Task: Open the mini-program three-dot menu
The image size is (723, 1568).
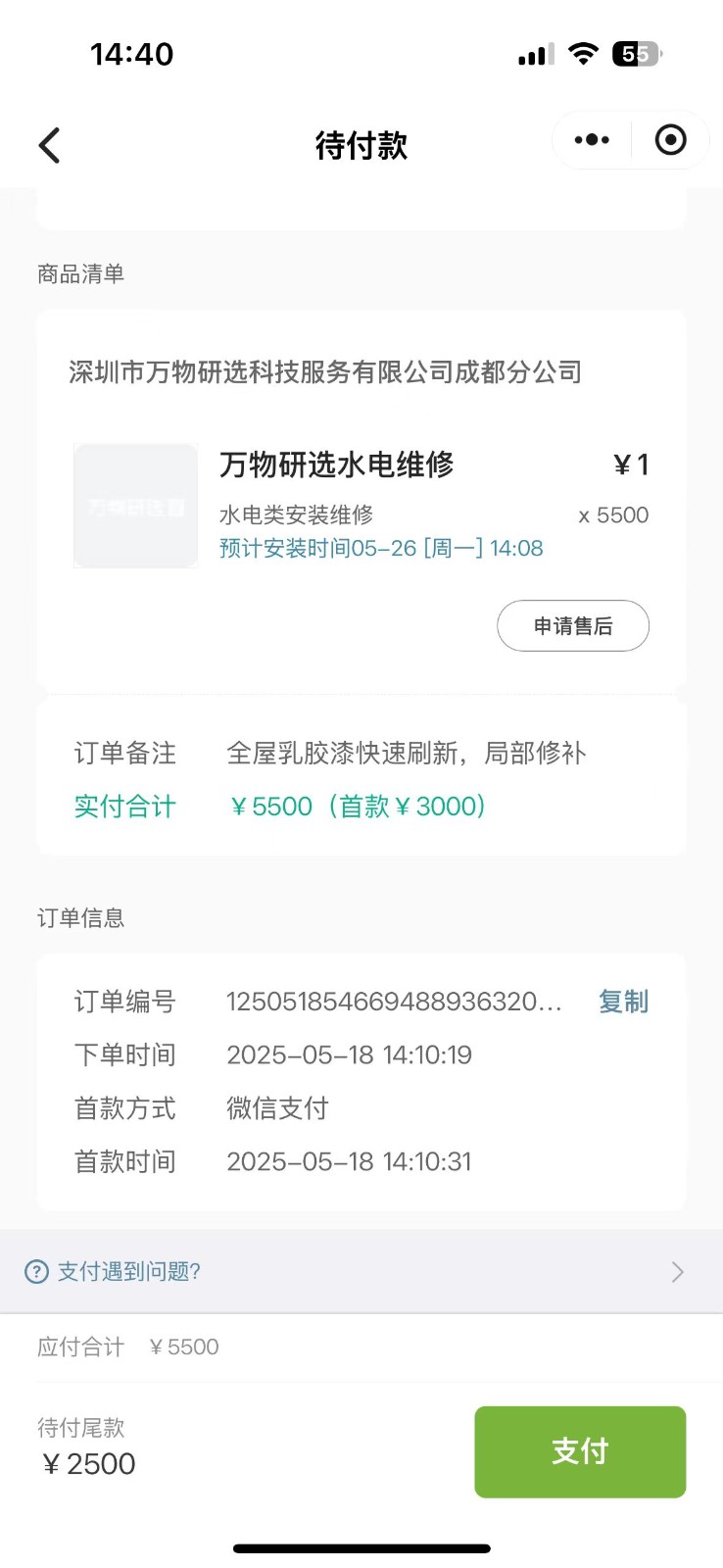Action: [x=592, y=140]
